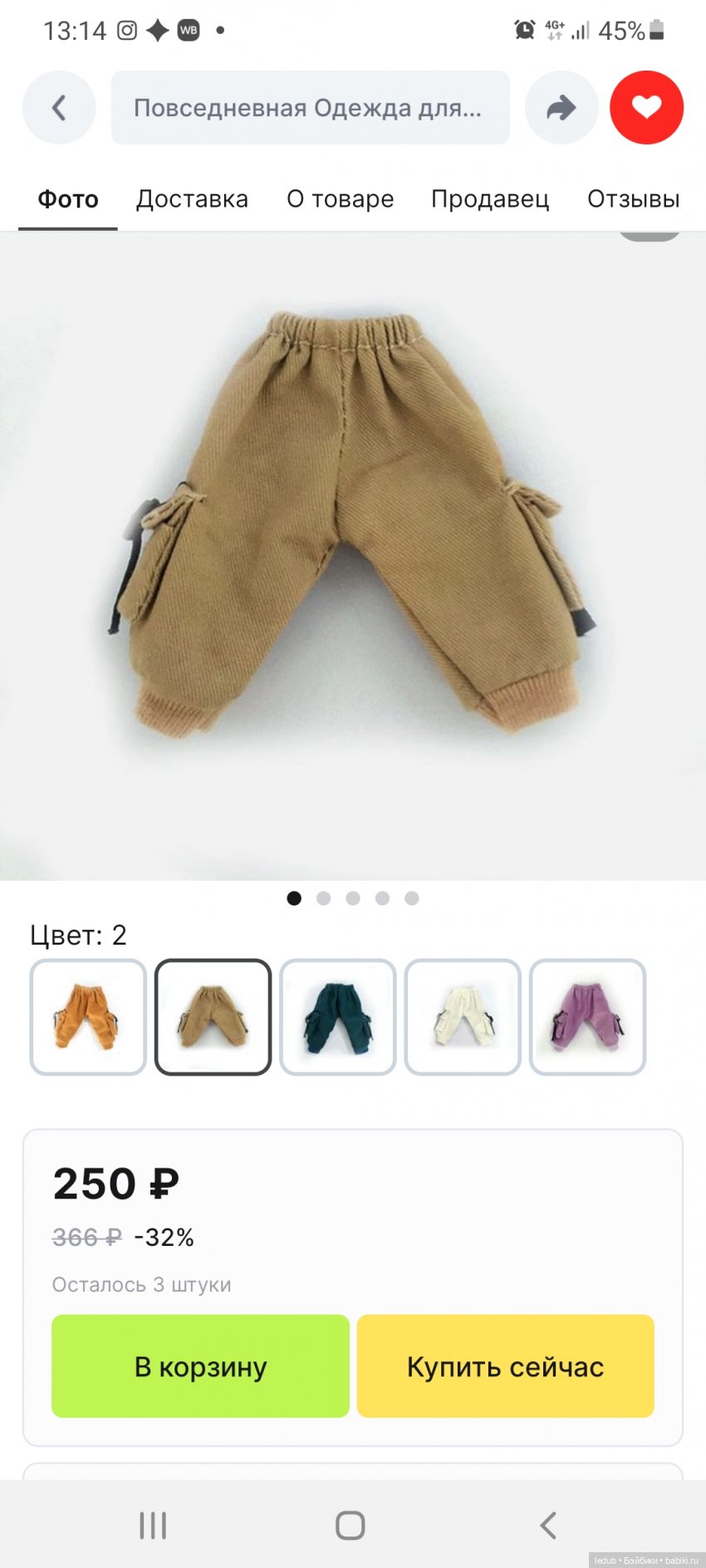Image resolution: width=706 pixels, height=1568 pixels.
Task: Share this product
Action: pos(561,108)
